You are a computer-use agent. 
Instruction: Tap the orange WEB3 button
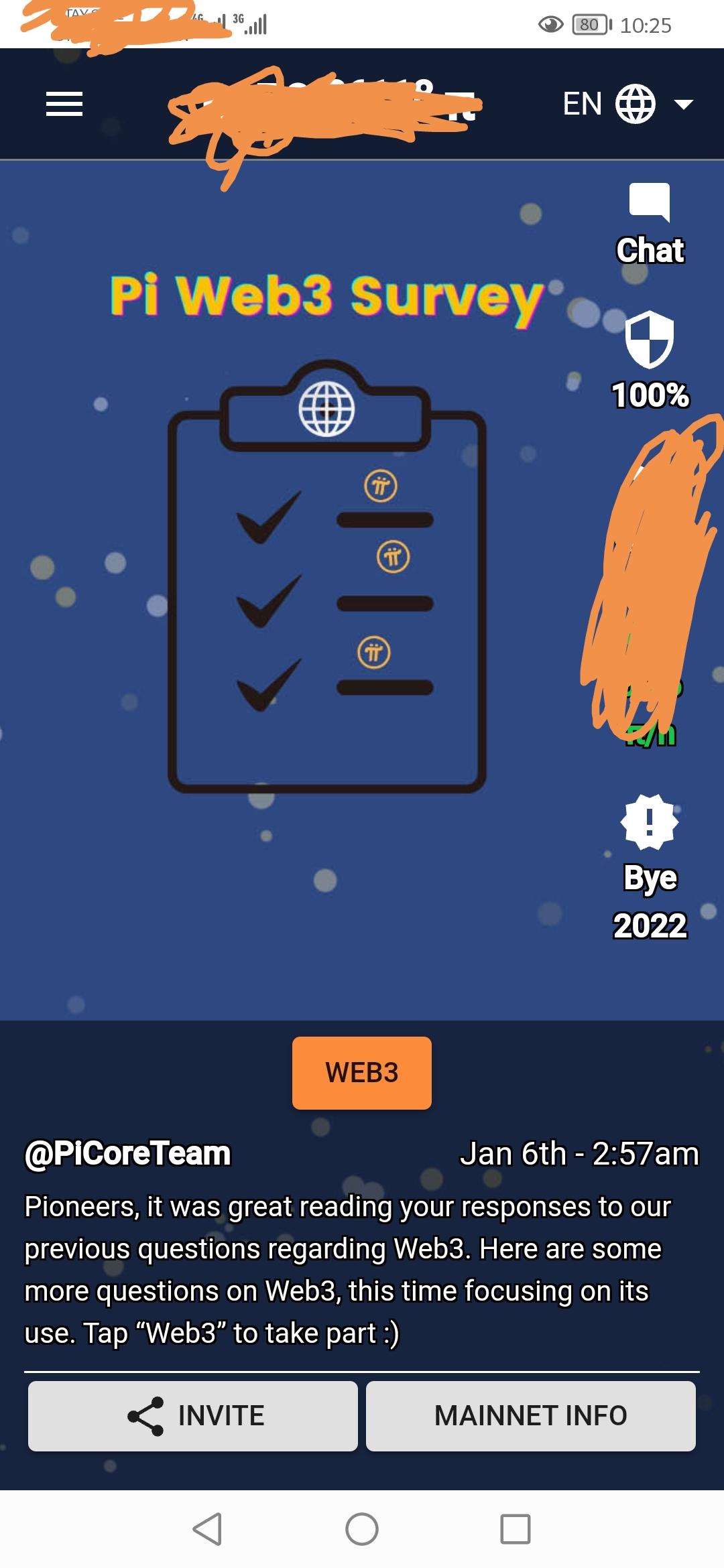tap(361, 1073)
